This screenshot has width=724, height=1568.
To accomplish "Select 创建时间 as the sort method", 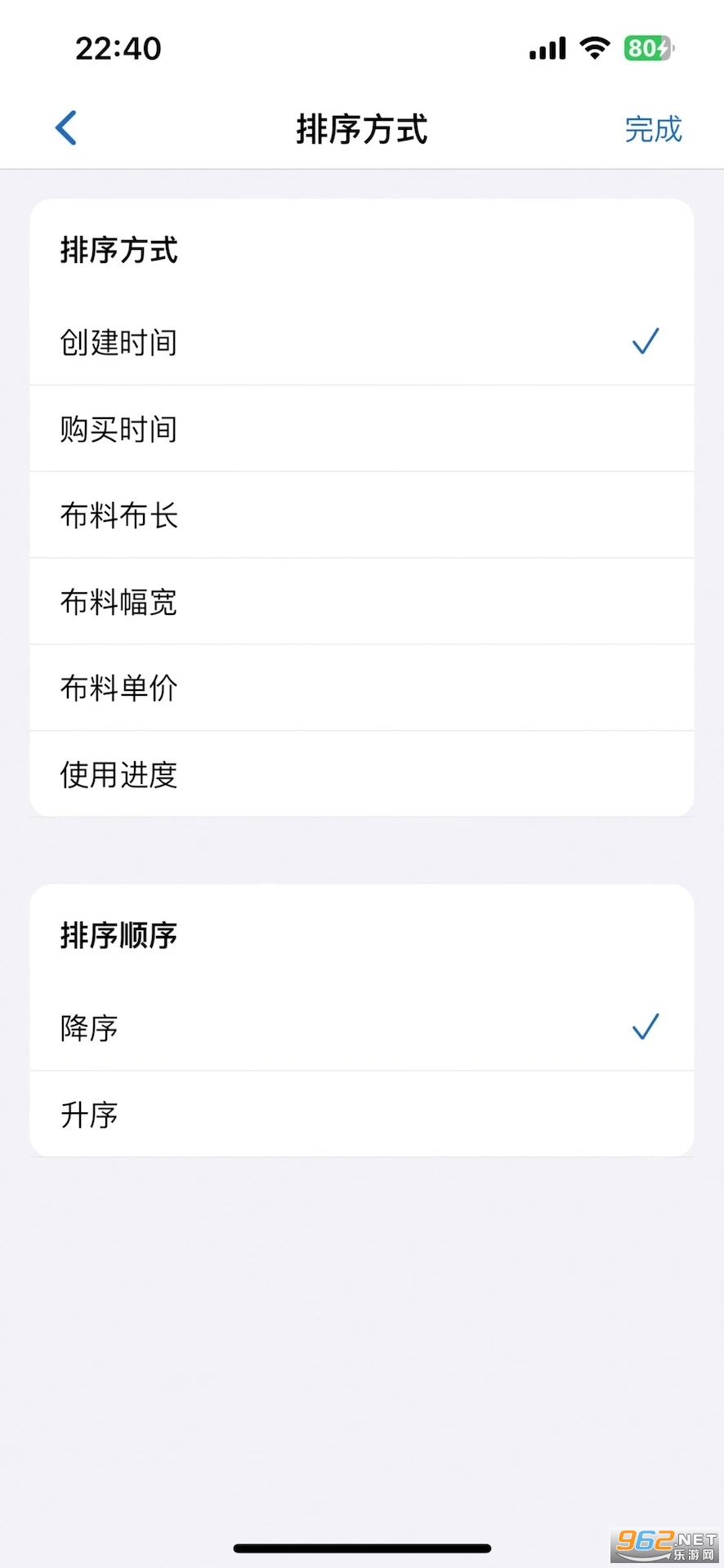I will click(x=361, y=342).
